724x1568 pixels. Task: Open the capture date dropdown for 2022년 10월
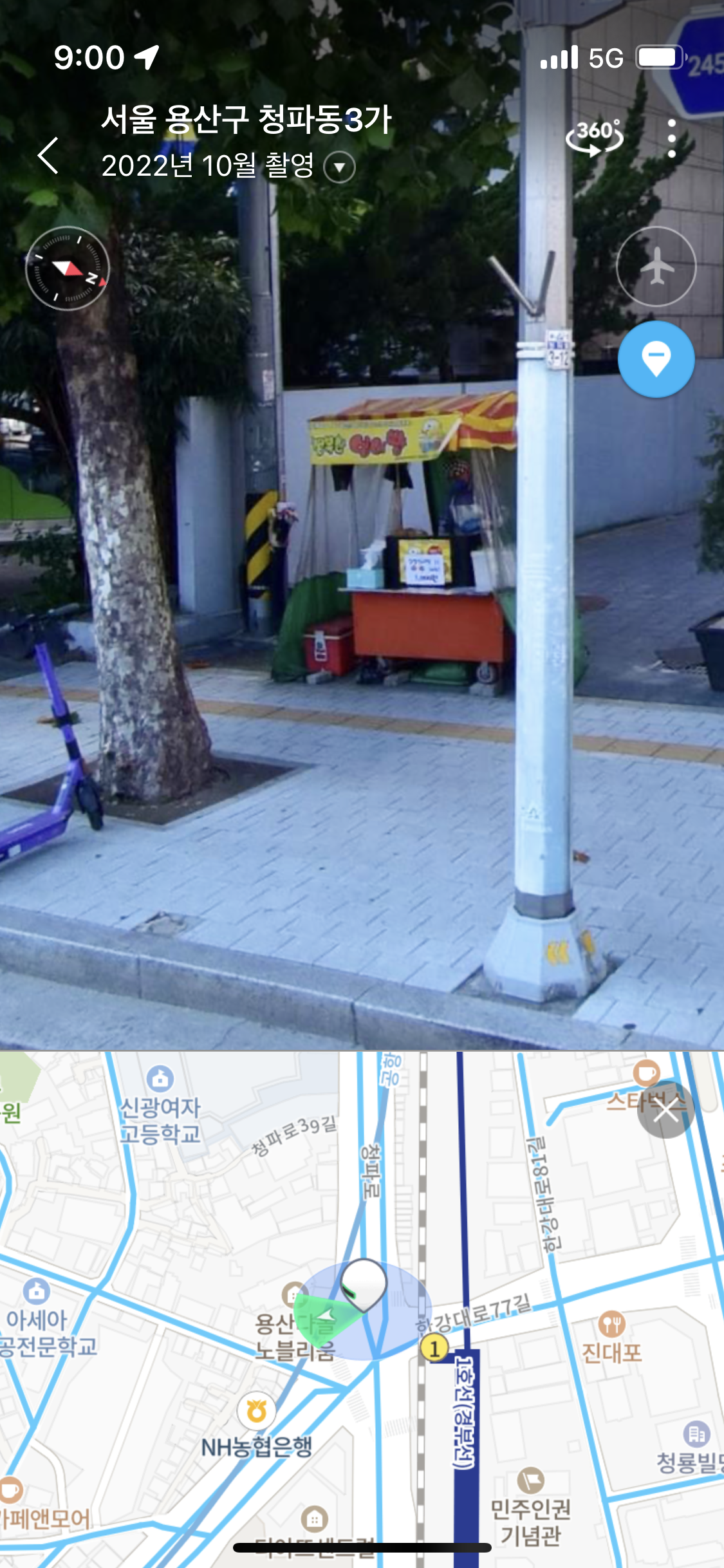(339, 167)
